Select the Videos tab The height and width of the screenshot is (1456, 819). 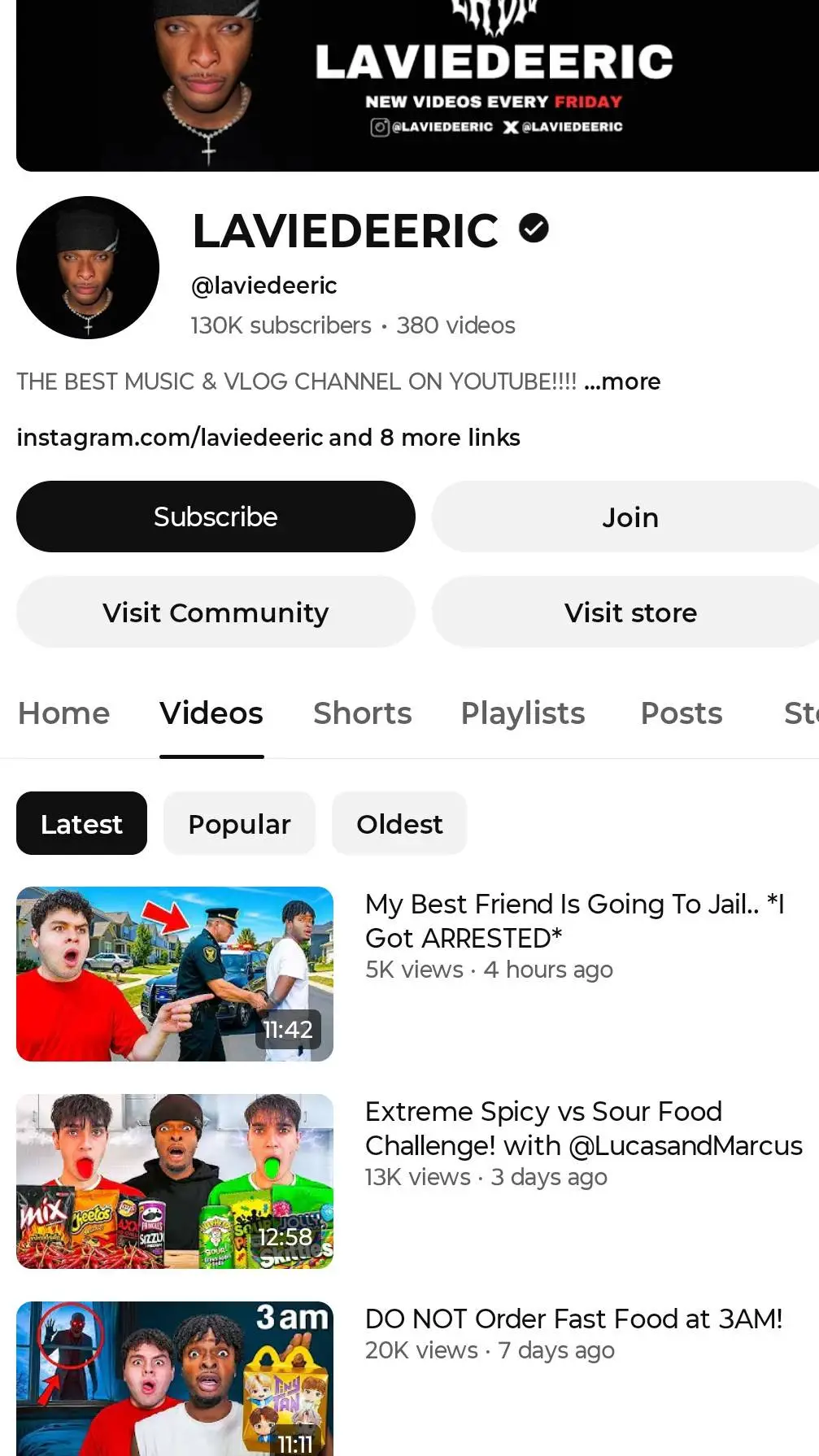click(211, 713)
